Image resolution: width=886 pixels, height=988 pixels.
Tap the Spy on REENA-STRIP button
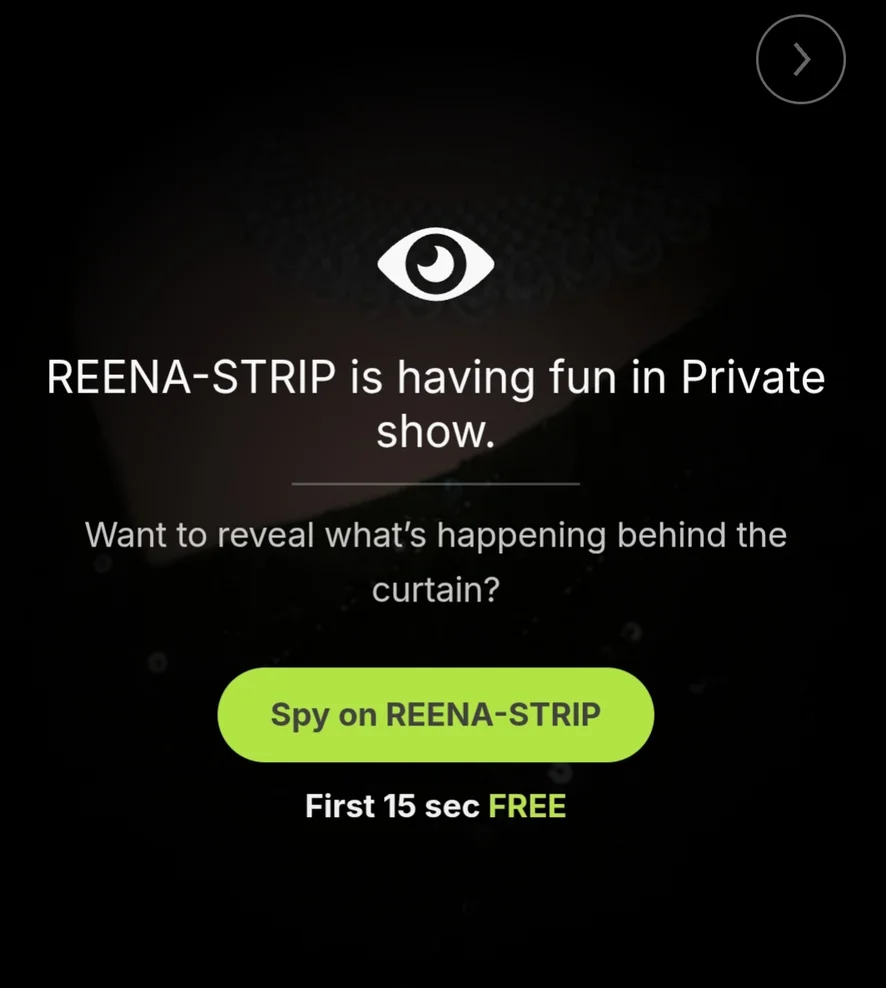pyautogui.click(x=435, y=715)
